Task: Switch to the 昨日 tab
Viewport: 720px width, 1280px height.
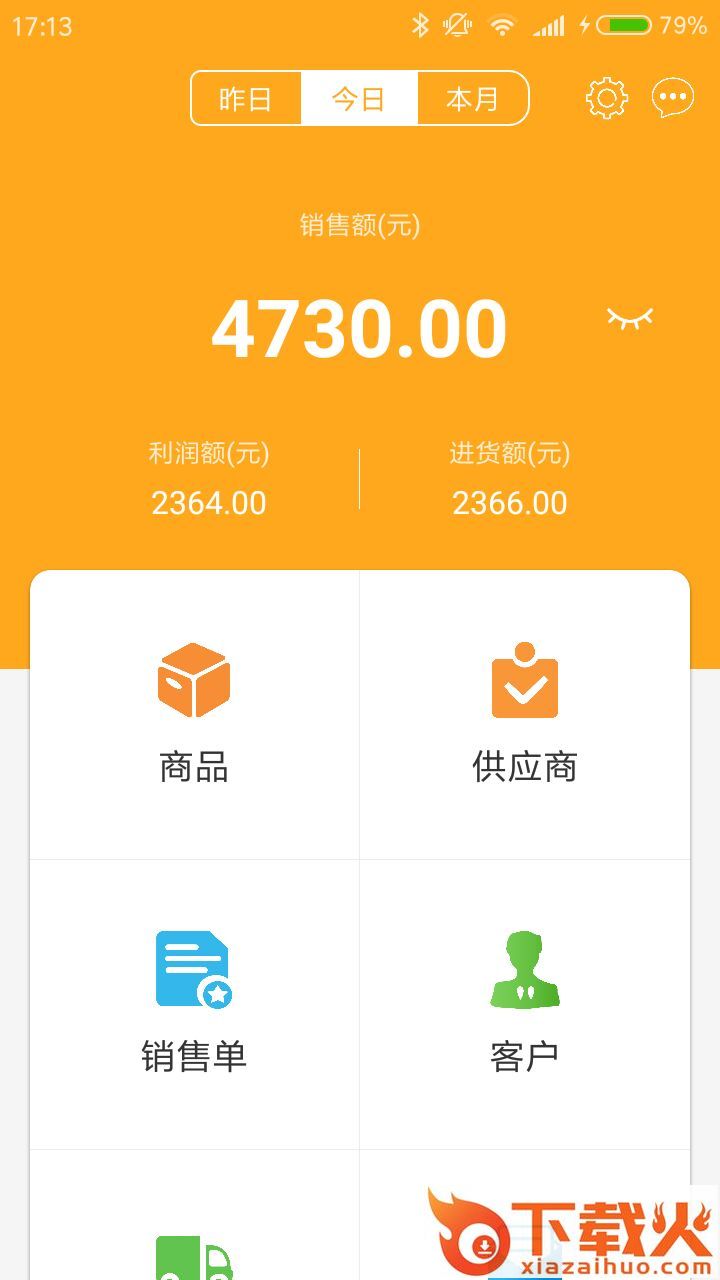Action: 246,99
